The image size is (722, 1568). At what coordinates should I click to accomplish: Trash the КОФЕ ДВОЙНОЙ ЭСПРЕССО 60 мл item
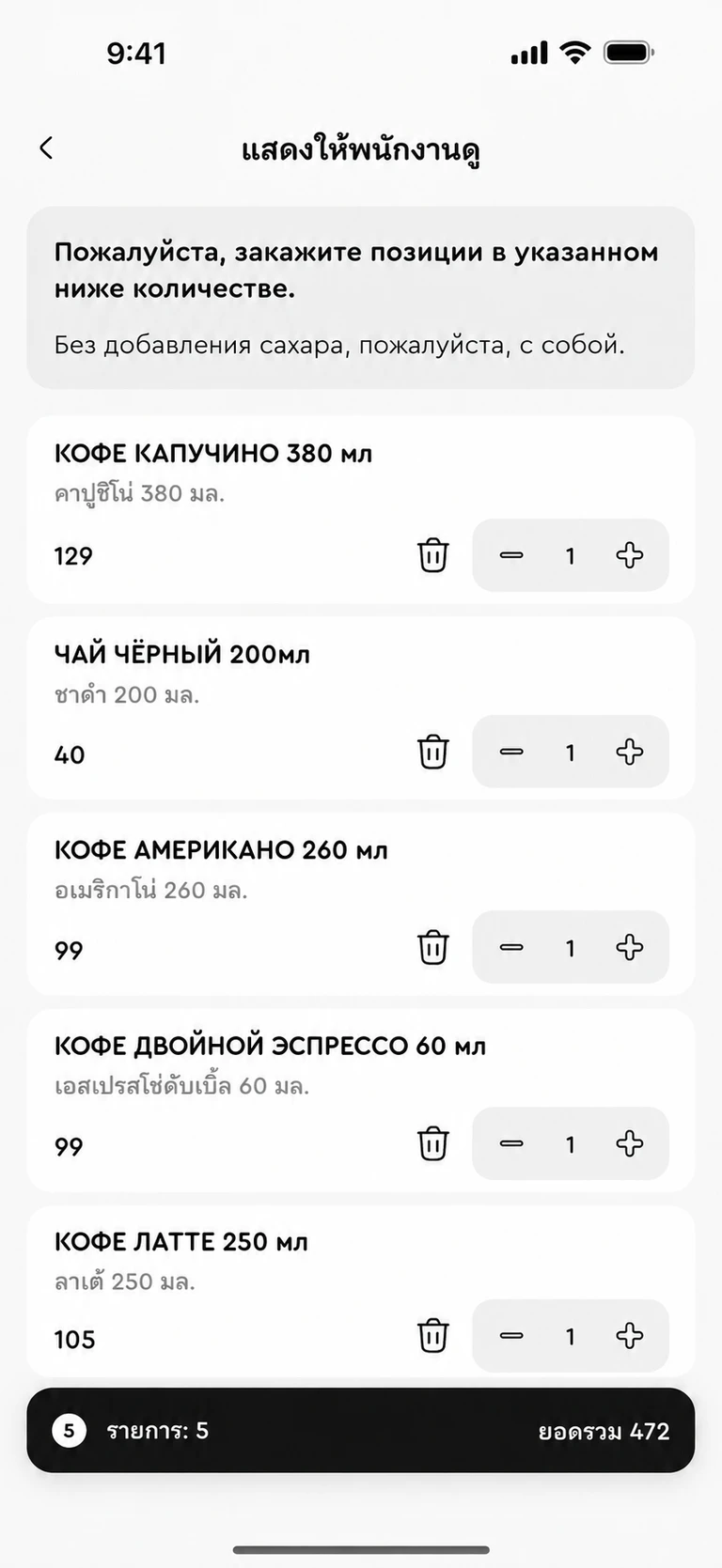pyautogui.click(x=432, y=1143)
